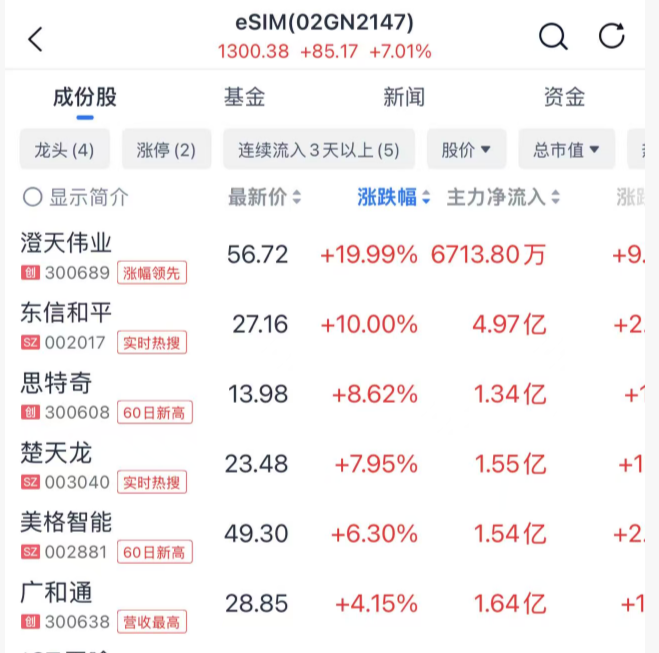Open the search magnifier icon
The height and width of the screenshot is (653, 659).
pyautogui.click(x=552, y=37)
